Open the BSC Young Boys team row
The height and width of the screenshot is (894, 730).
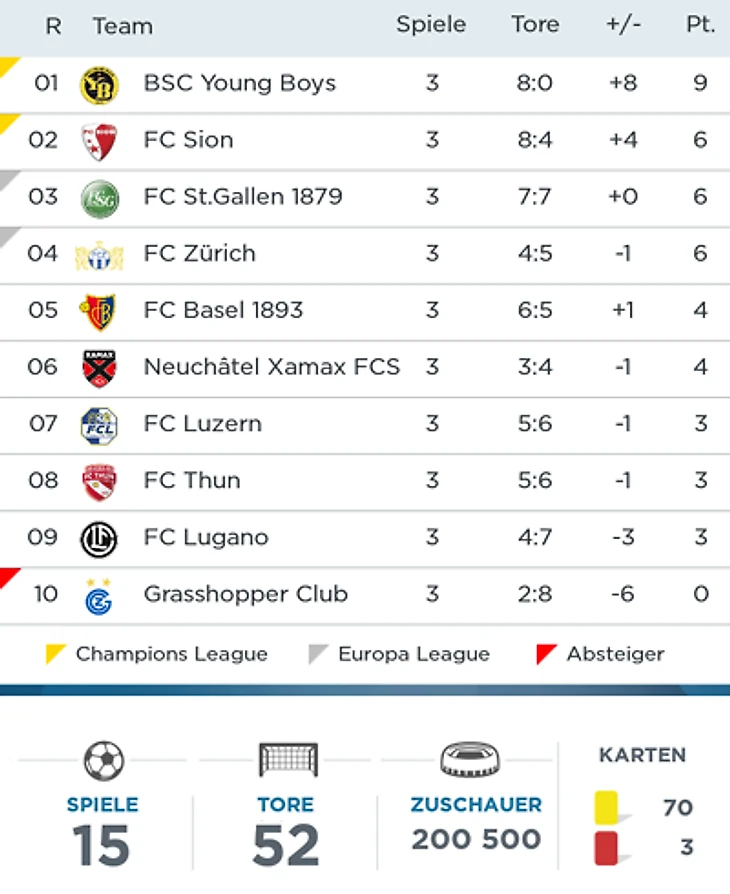(240, 83)
